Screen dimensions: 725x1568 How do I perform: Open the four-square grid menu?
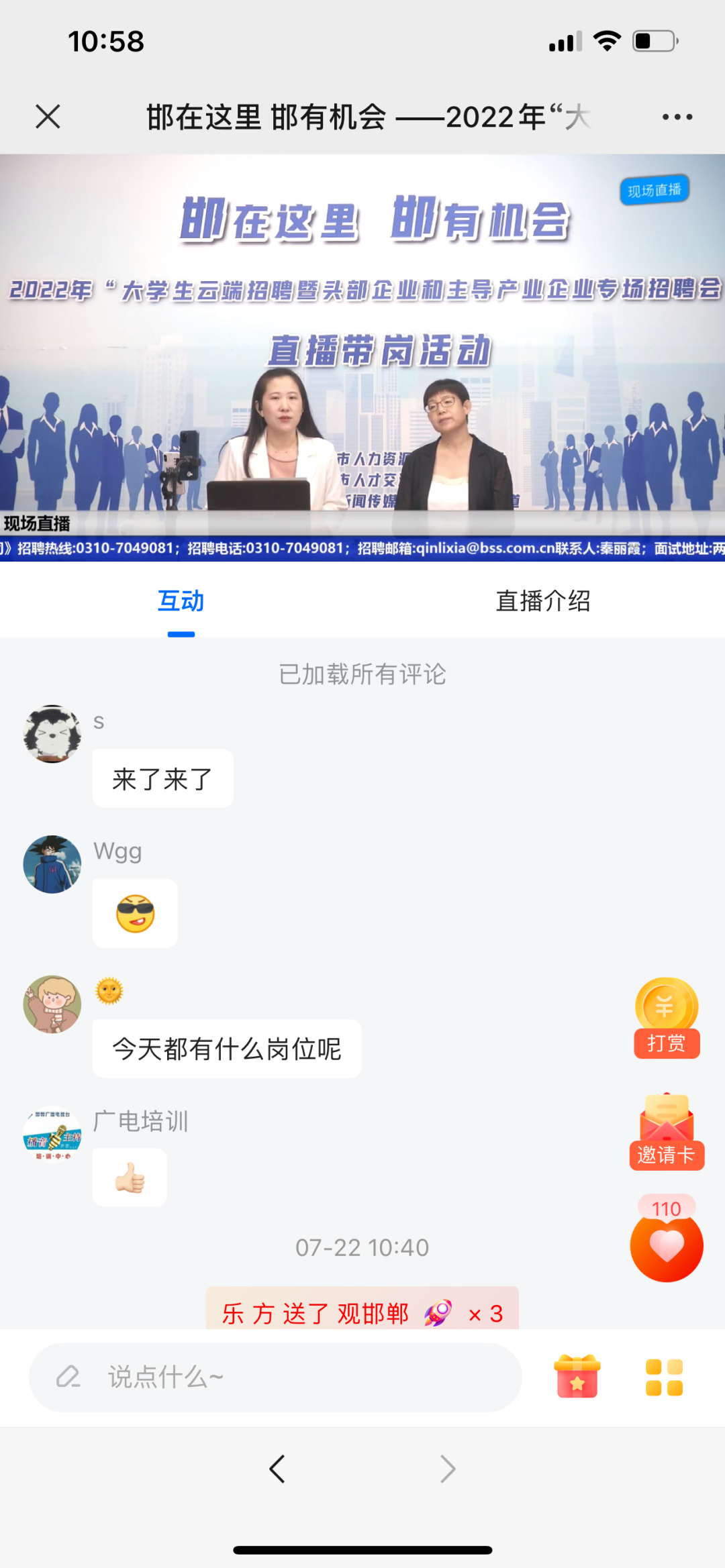pyautogui.click(x=664, y=1377)
